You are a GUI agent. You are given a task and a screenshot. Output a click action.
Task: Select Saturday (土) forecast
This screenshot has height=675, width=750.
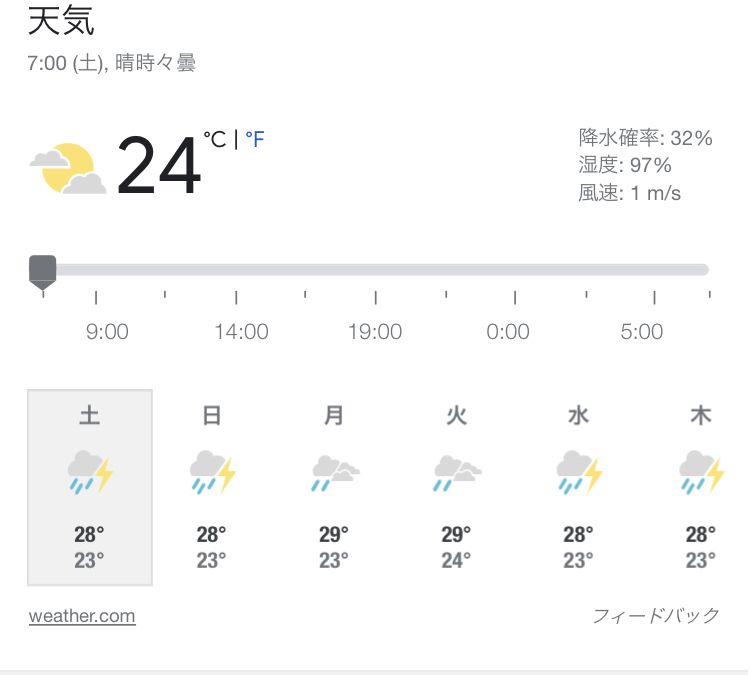(90, 487)
